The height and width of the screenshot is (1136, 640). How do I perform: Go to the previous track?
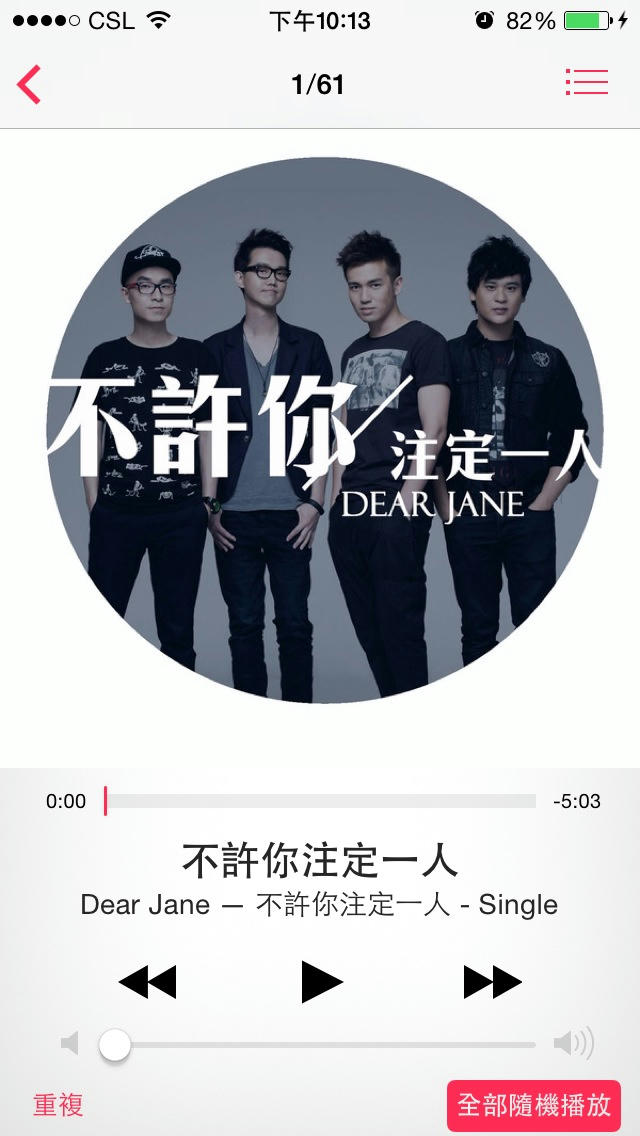[x=147, y=982]
